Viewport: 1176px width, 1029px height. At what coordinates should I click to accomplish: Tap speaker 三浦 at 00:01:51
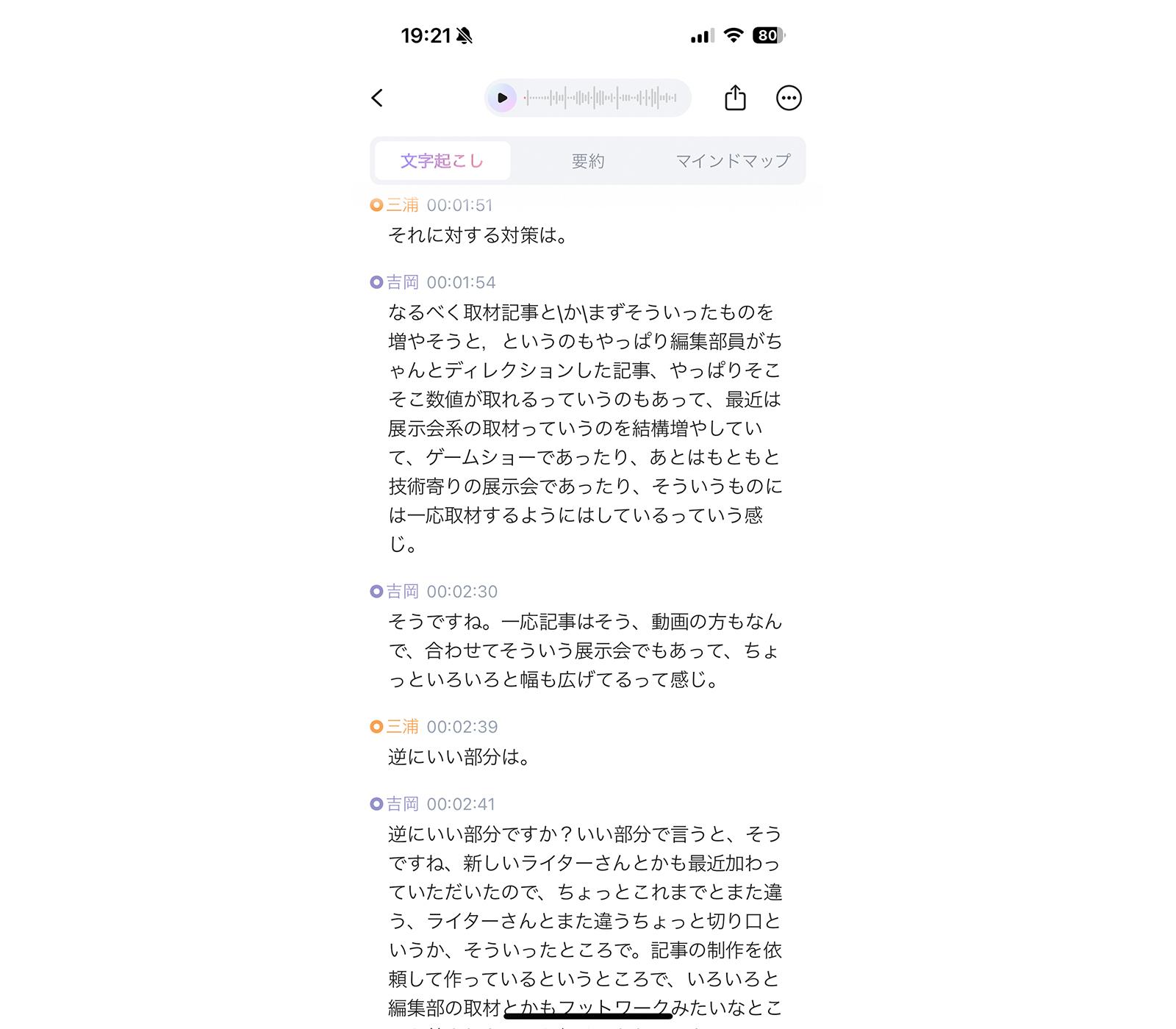(x=402, y=205)
